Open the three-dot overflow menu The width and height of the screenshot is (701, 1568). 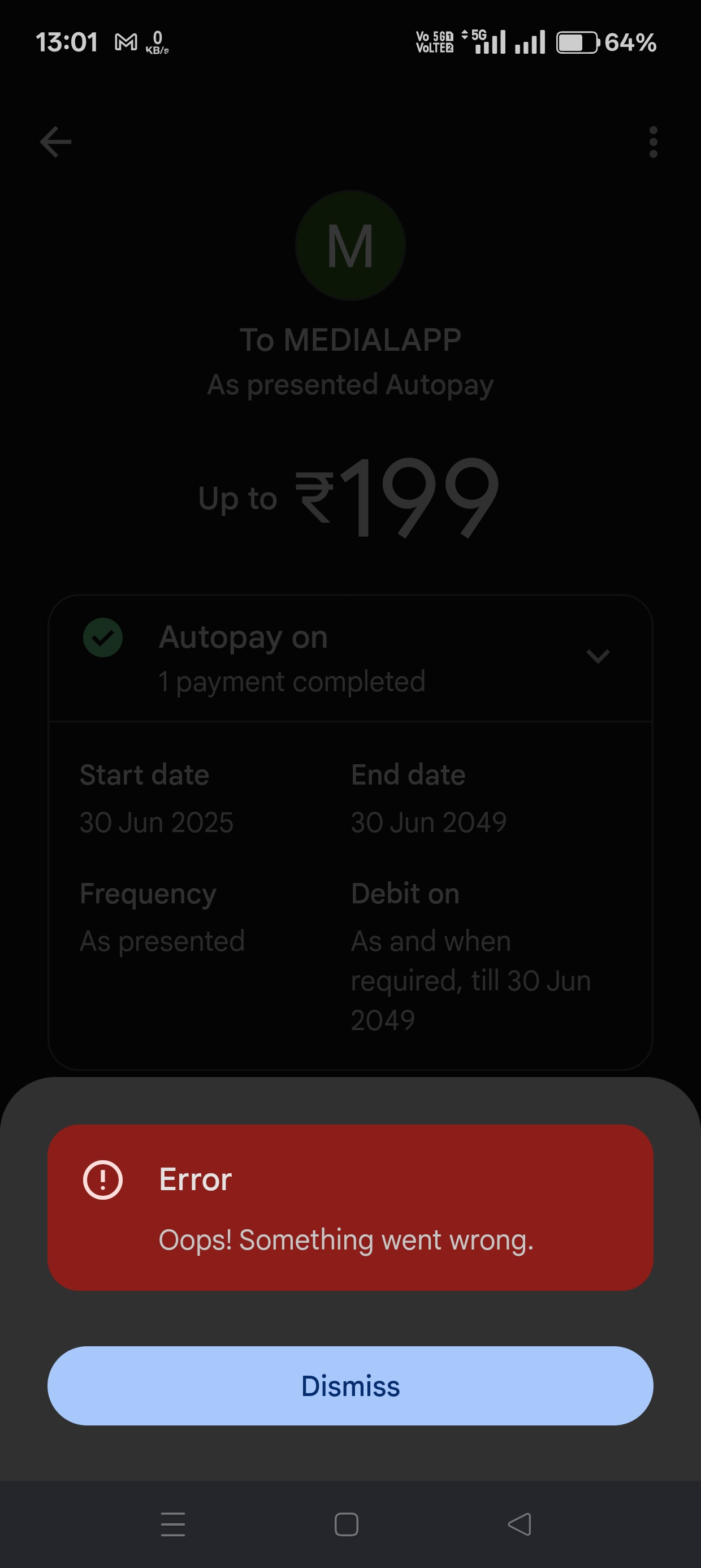[653, 142]
